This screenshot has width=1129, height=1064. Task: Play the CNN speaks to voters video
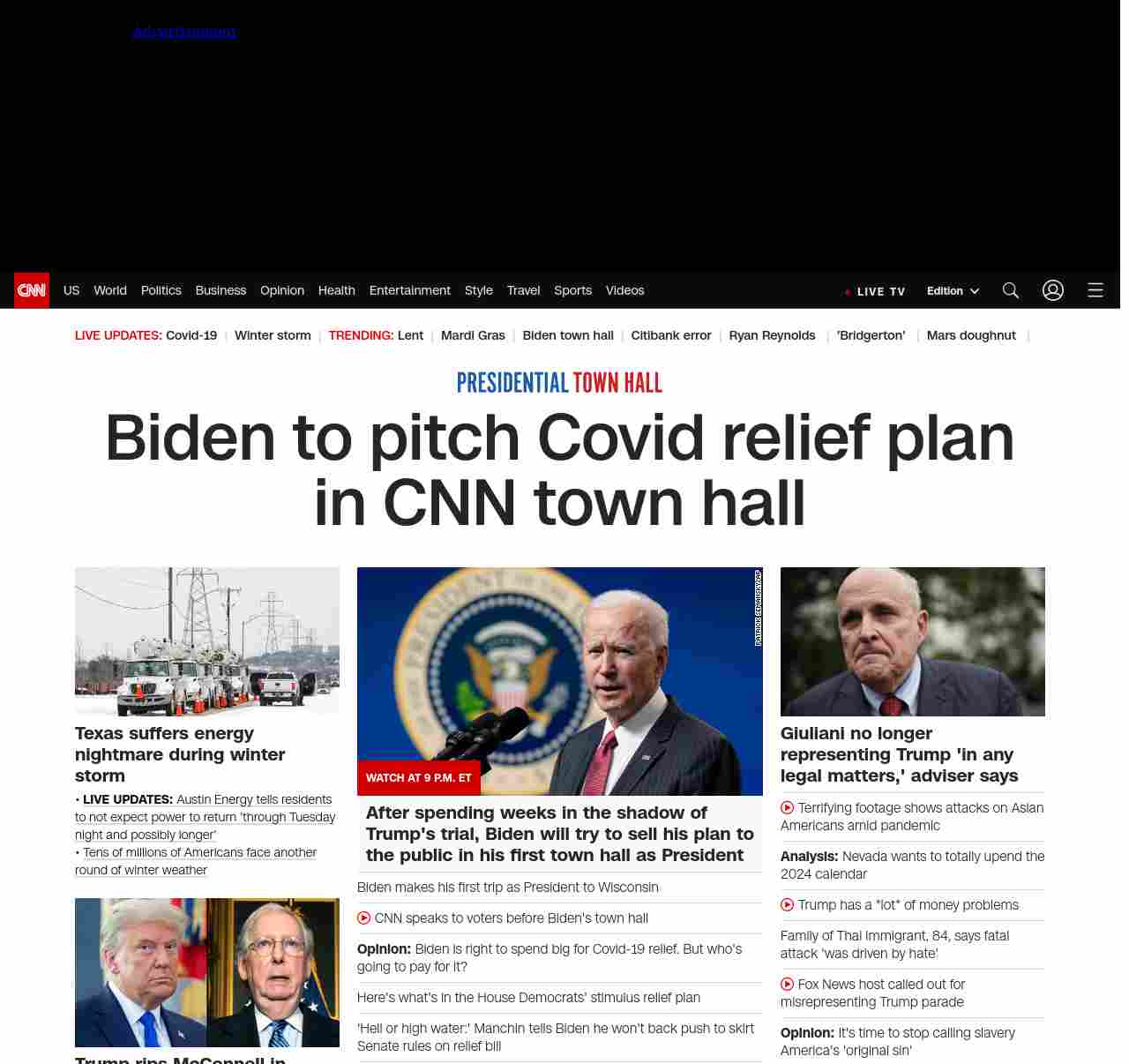pyautogui.click(x=511, y=918)
